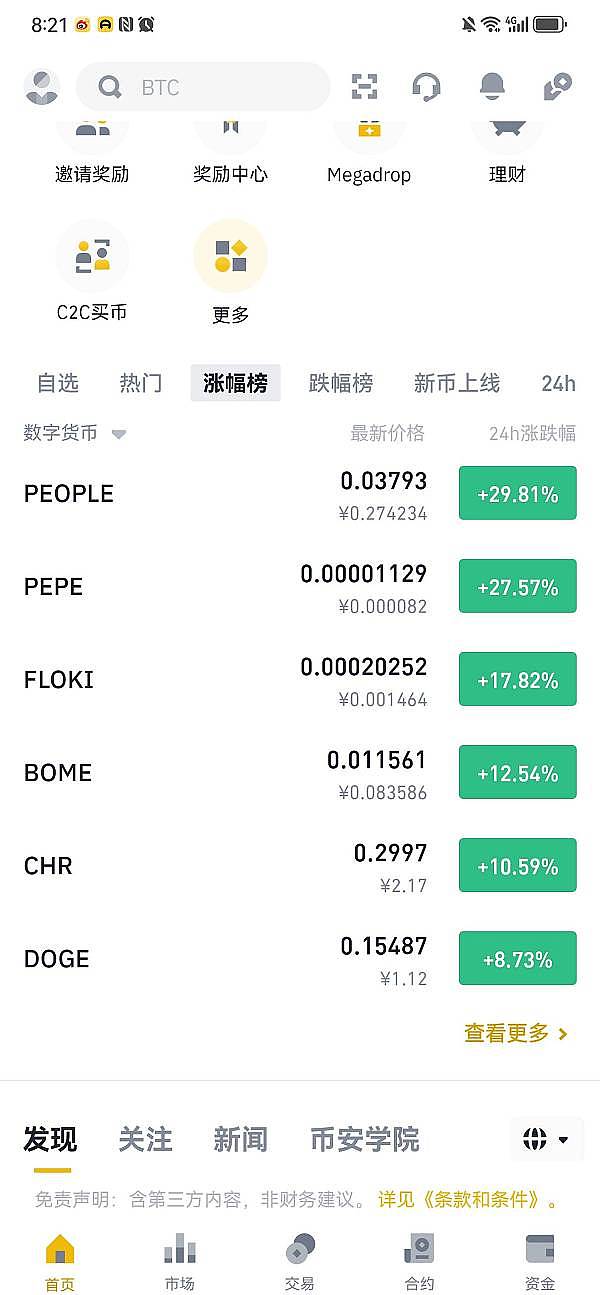Open customer support headset icon
This screenshot has height=1295, width=600.
coord(427,87)
